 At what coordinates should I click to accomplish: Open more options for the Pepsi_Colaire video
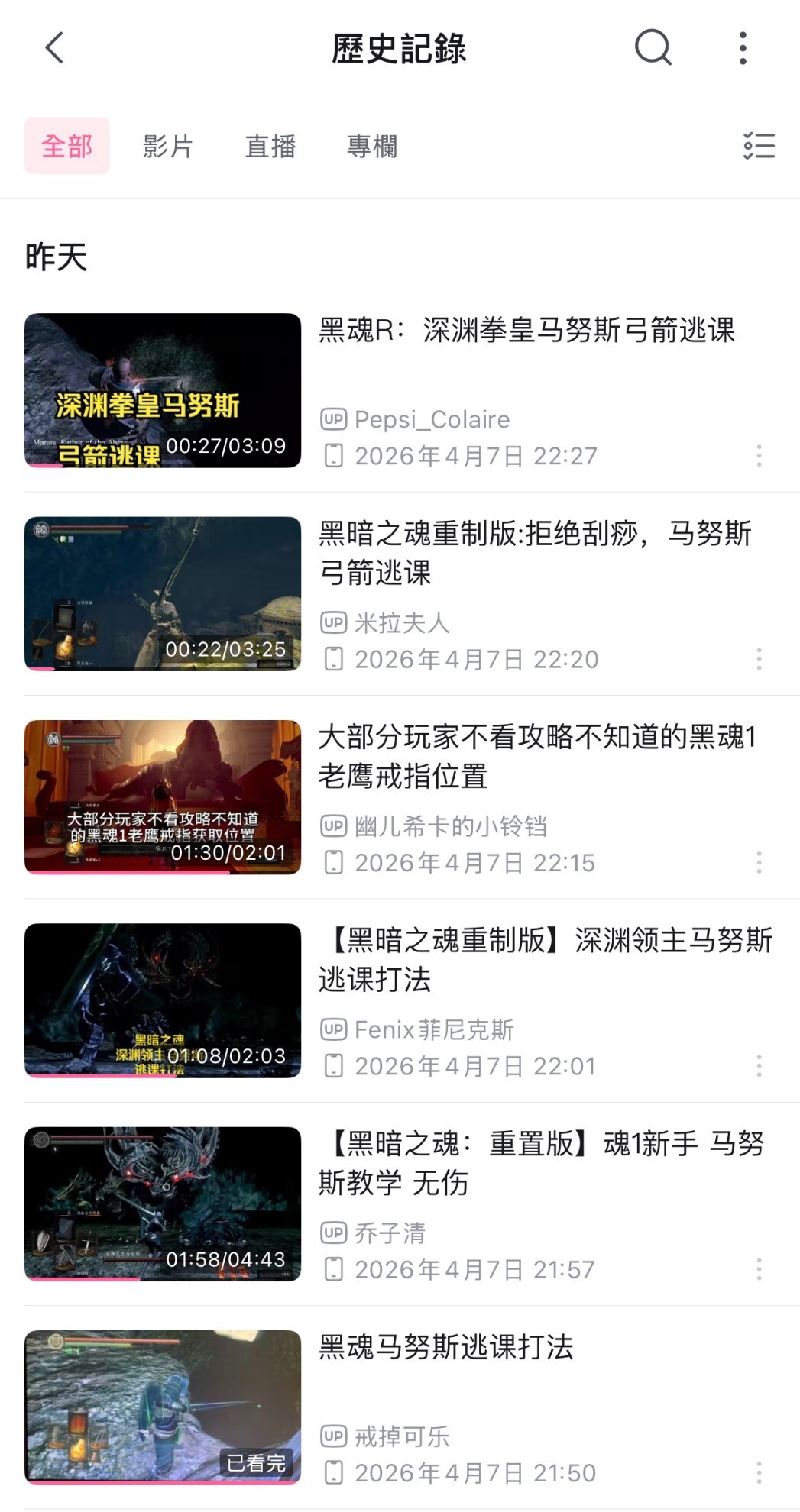click(759, 456)
